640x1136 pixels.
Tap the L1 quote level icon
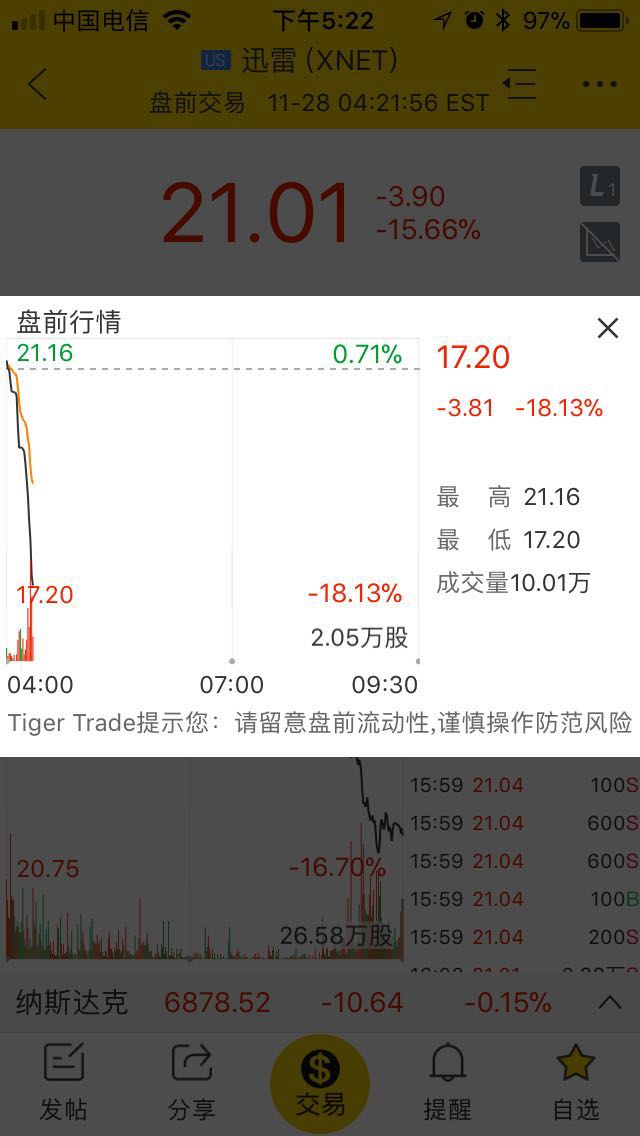point(600,187)
